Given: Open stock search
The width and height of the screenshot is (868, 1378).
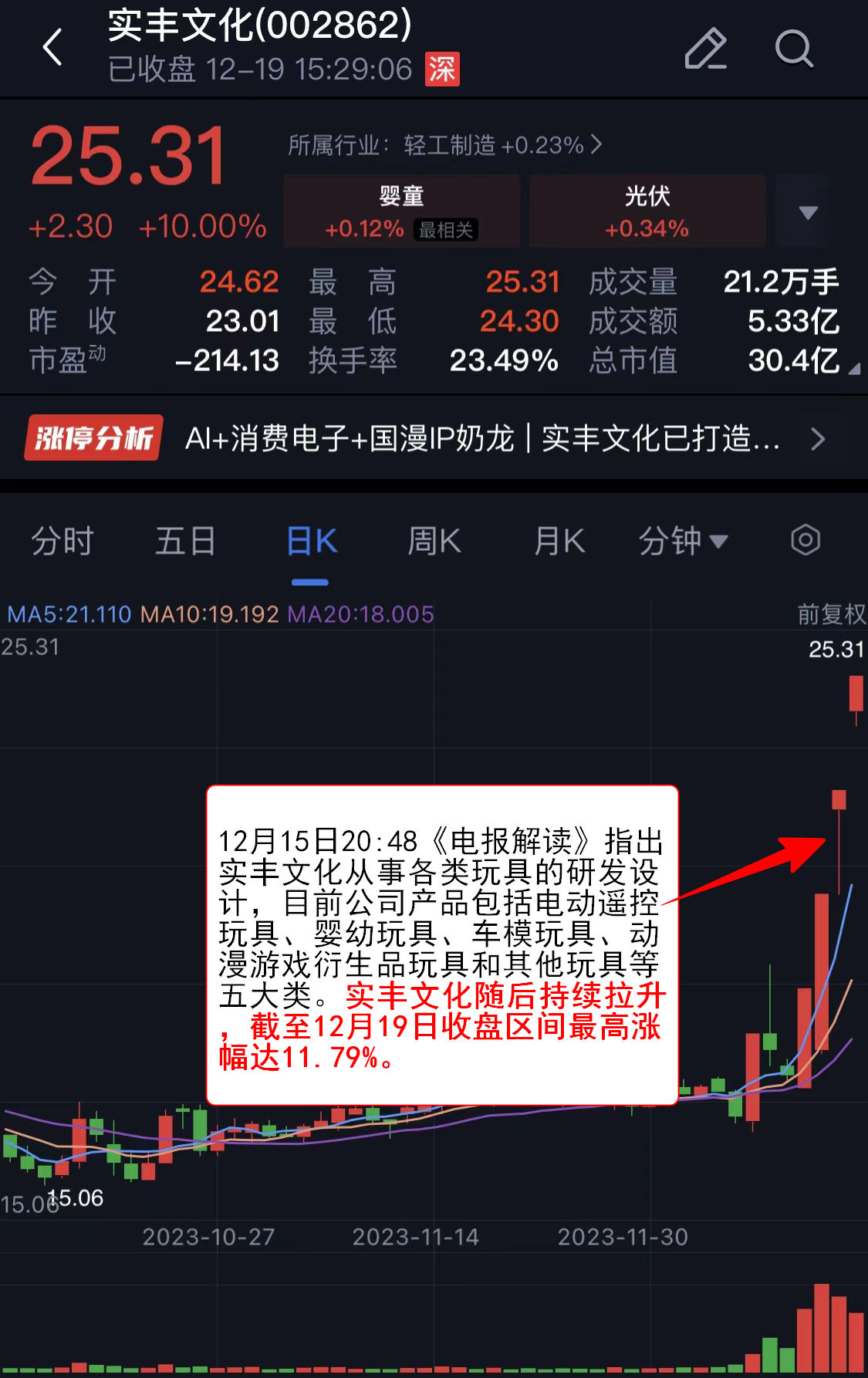Looking at the screenshot, I should (x=793, y=49).
